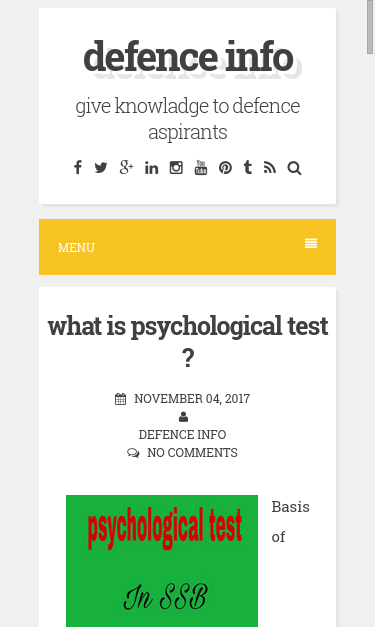Tap the Pinterest icon
The width and height of the screenshot is (375, 627).
click(x=225, y=168)
